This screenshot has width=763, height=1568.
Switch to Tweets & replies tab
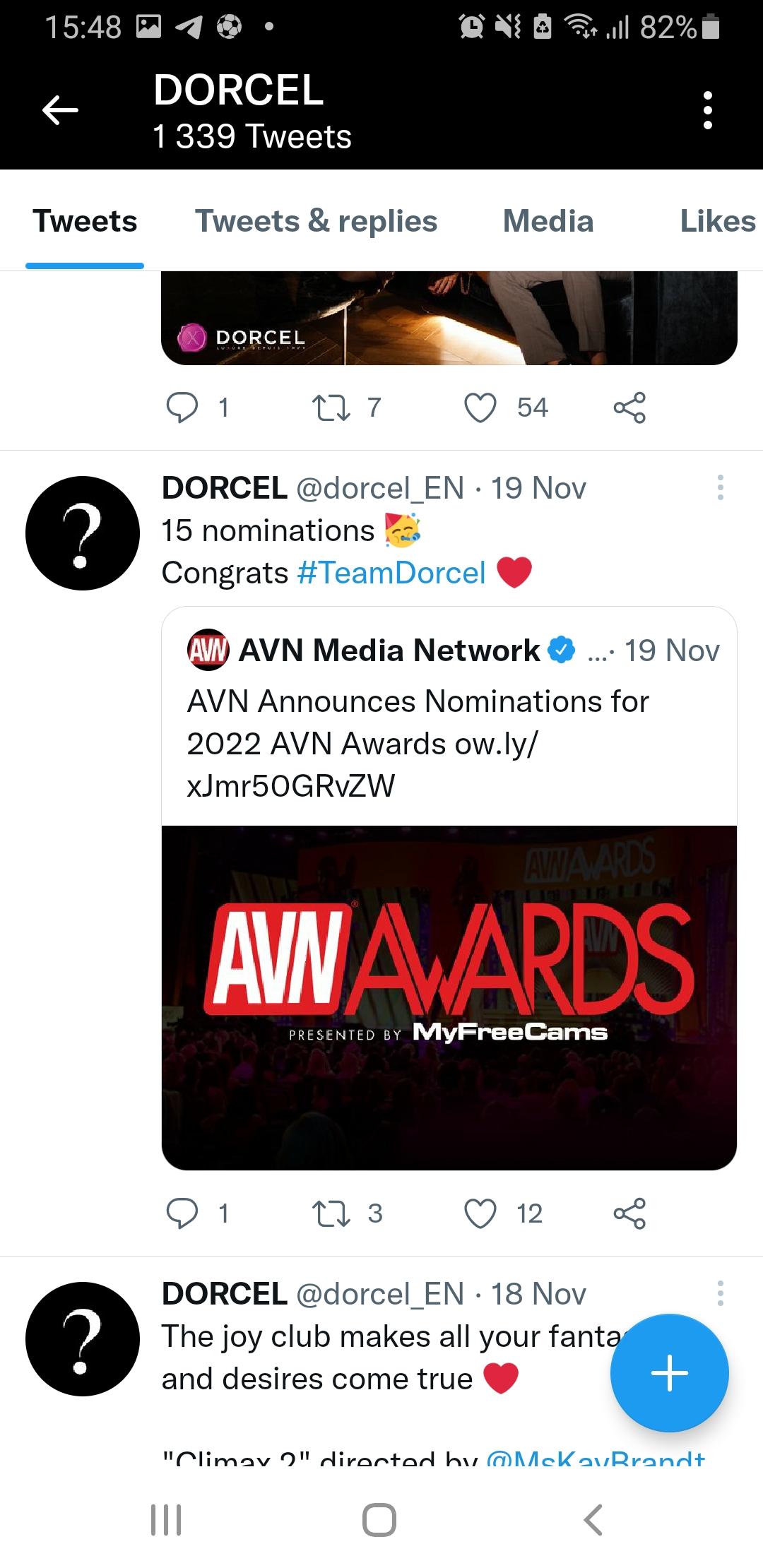coord(316,221)
